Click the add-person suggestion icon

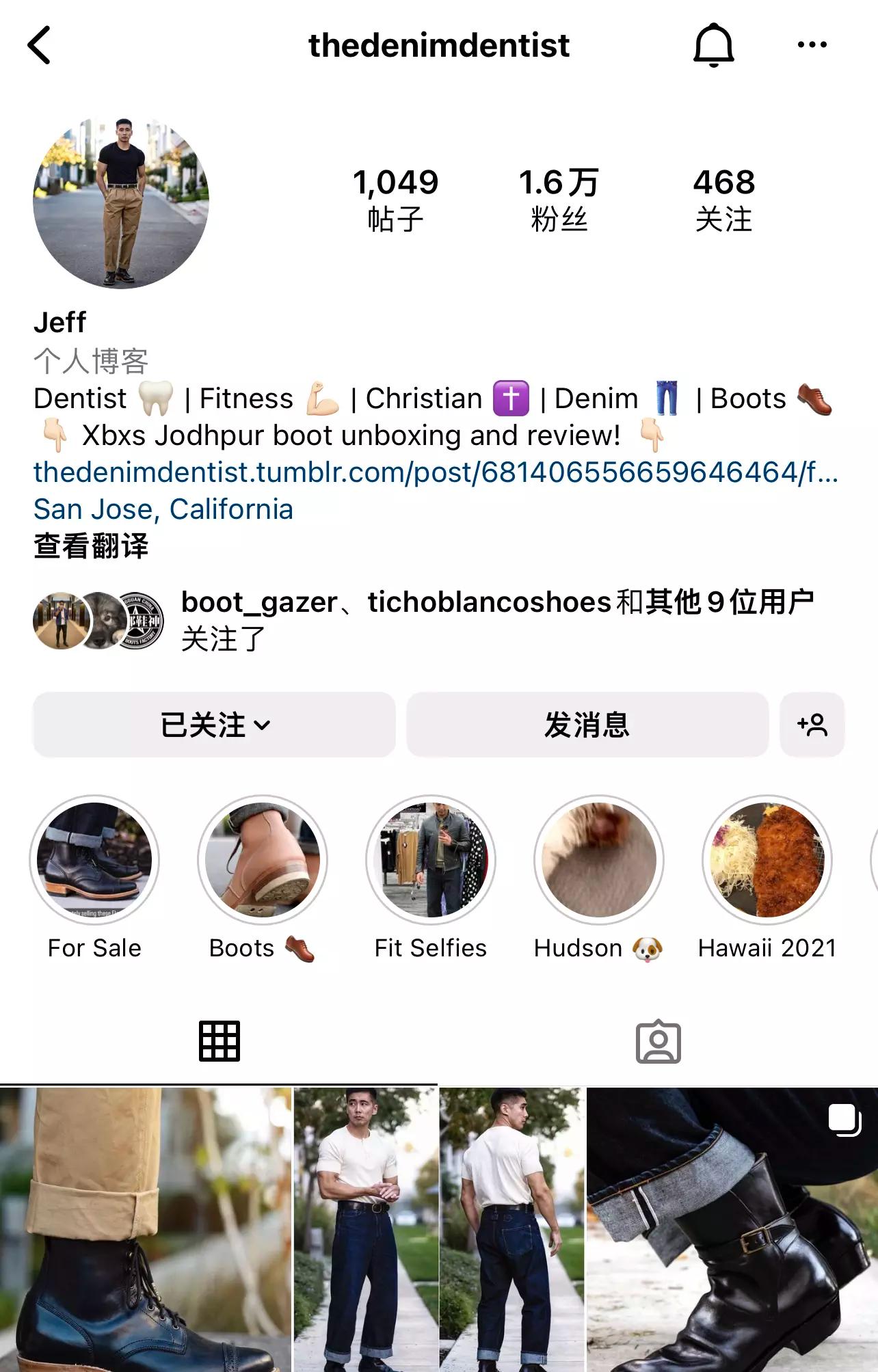[x=812, y=725]
